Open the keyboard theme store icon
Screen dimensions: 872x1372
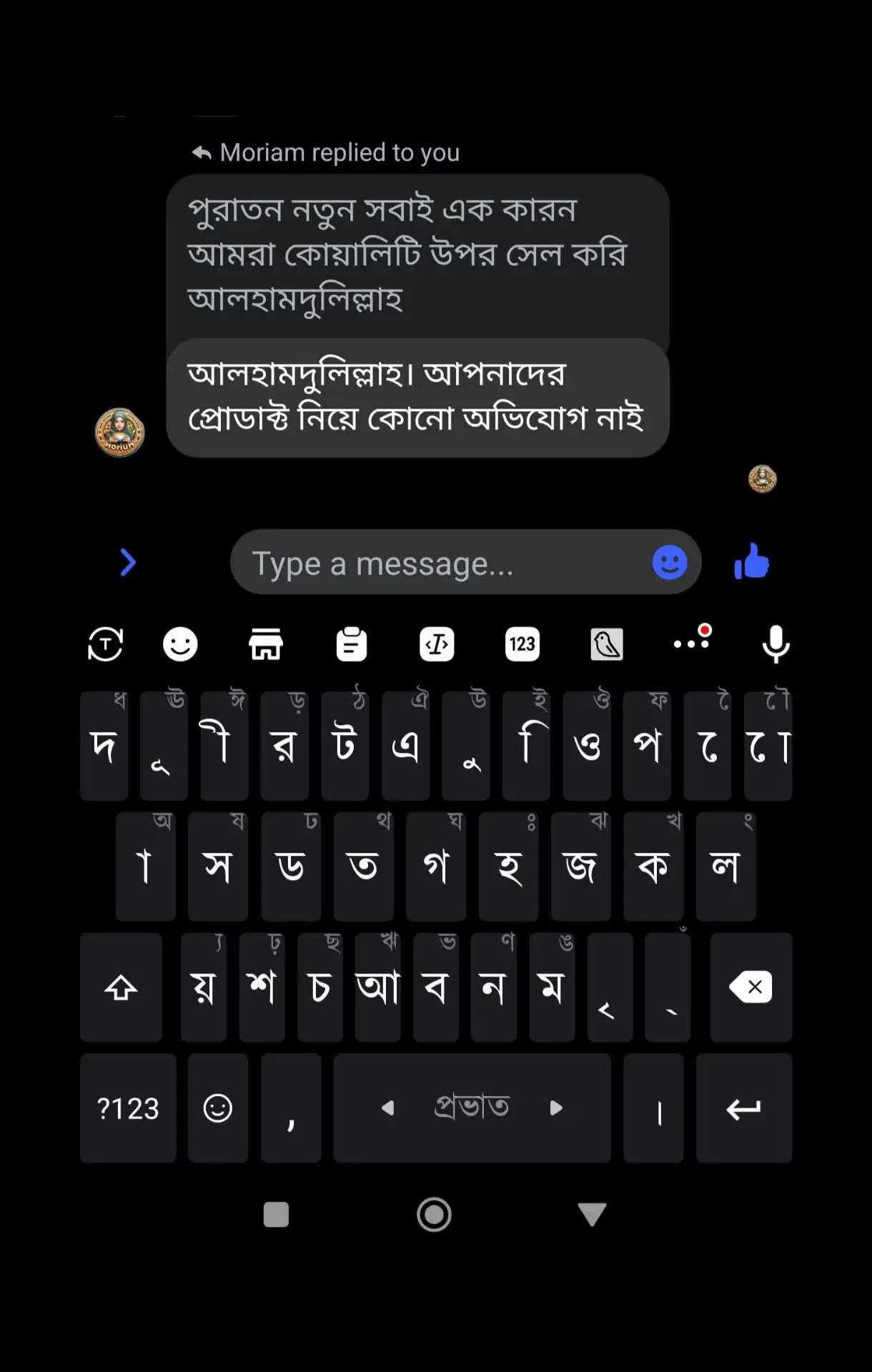(x=266, y=644)
